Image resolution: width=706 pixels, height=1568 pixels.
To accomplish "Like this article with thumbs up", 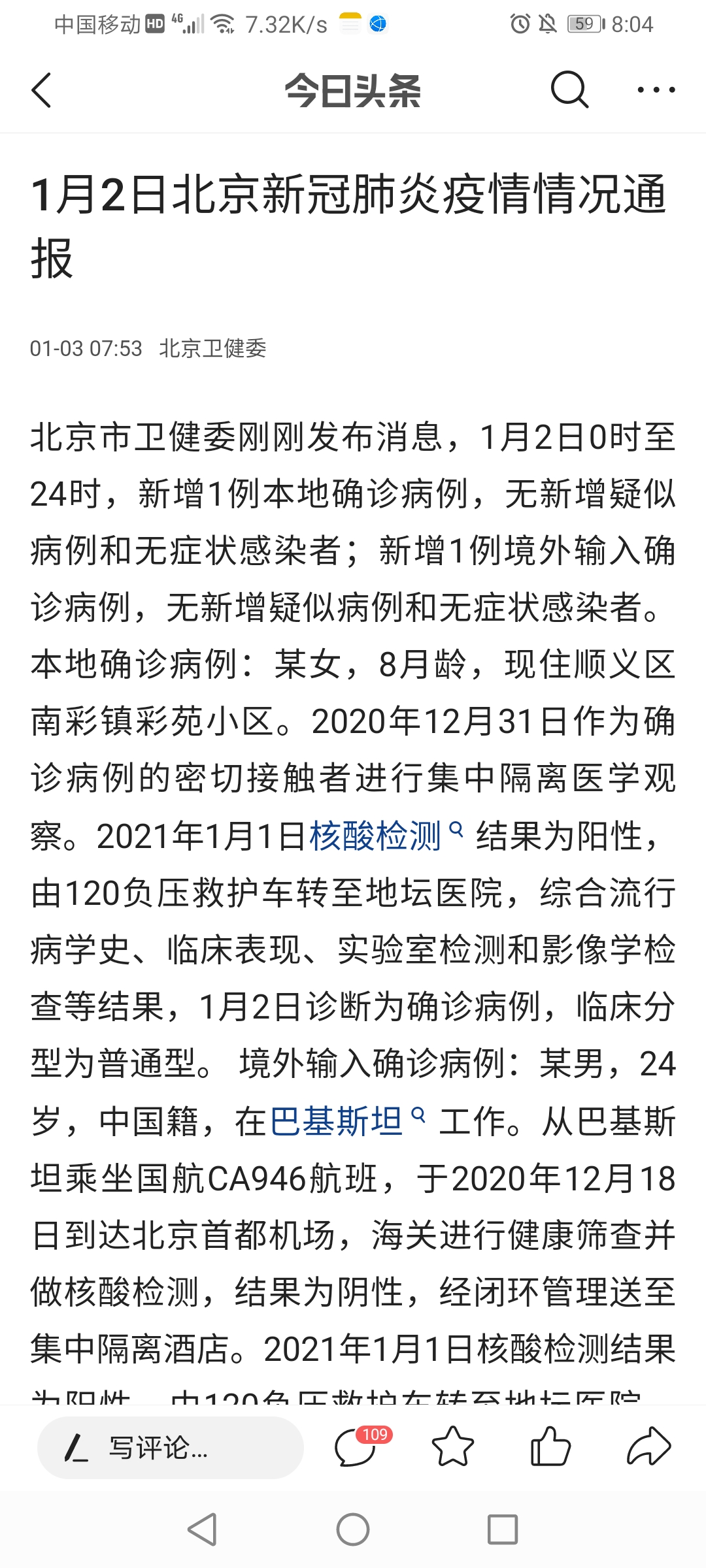I will point(550,1446).
